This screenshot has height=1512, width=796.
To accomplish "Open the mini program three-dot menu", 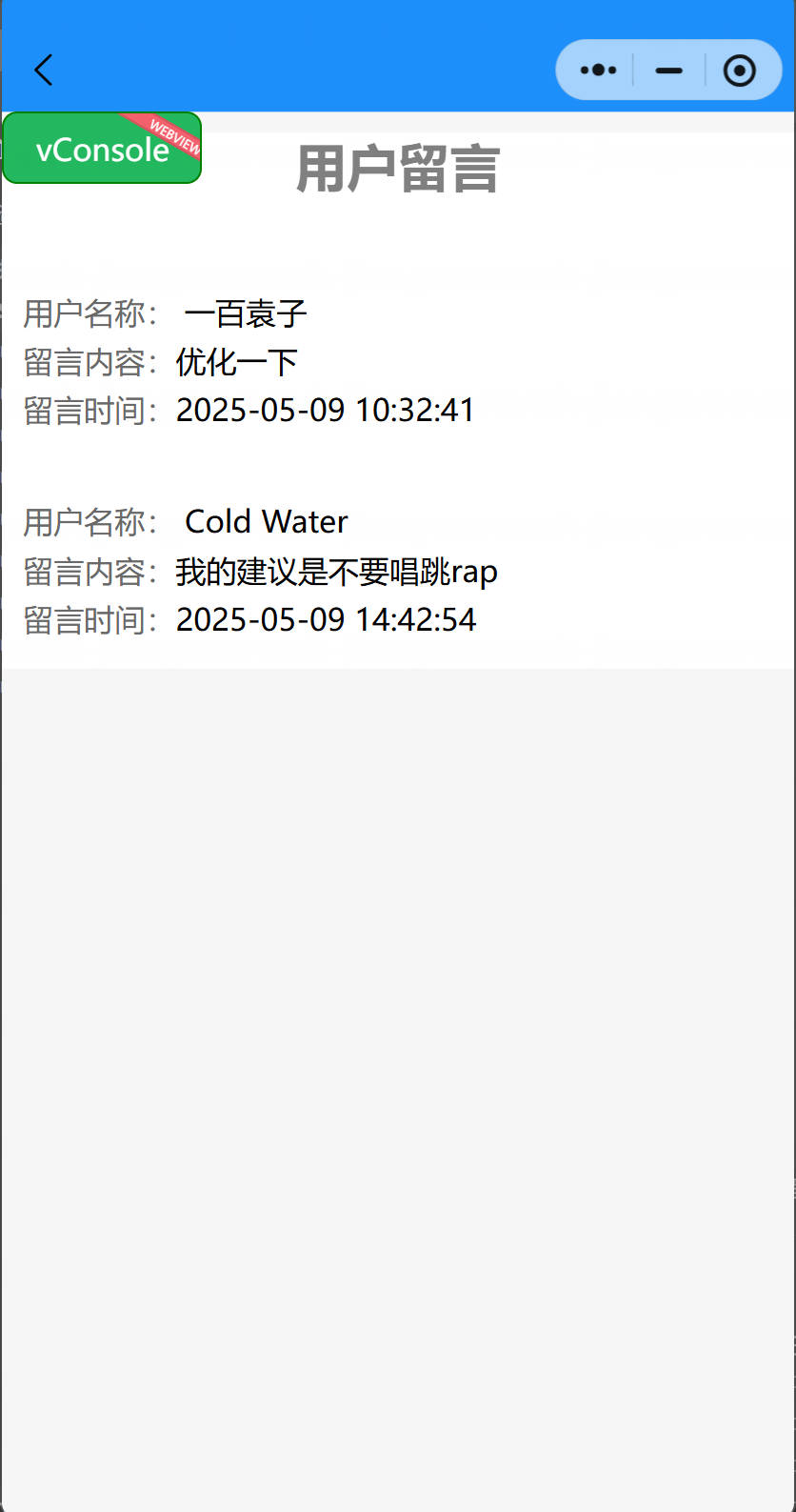I will pos(598,71).
